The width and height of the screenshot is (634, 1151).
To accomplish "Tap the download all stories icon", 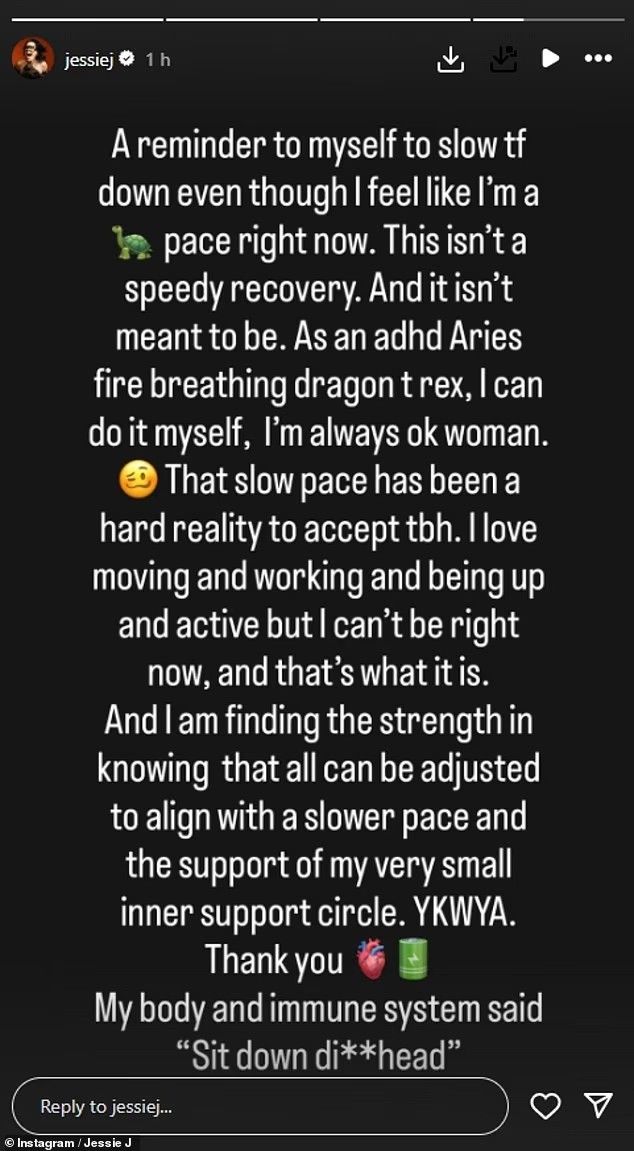I will pyautogui.click(x=503, y=60).
